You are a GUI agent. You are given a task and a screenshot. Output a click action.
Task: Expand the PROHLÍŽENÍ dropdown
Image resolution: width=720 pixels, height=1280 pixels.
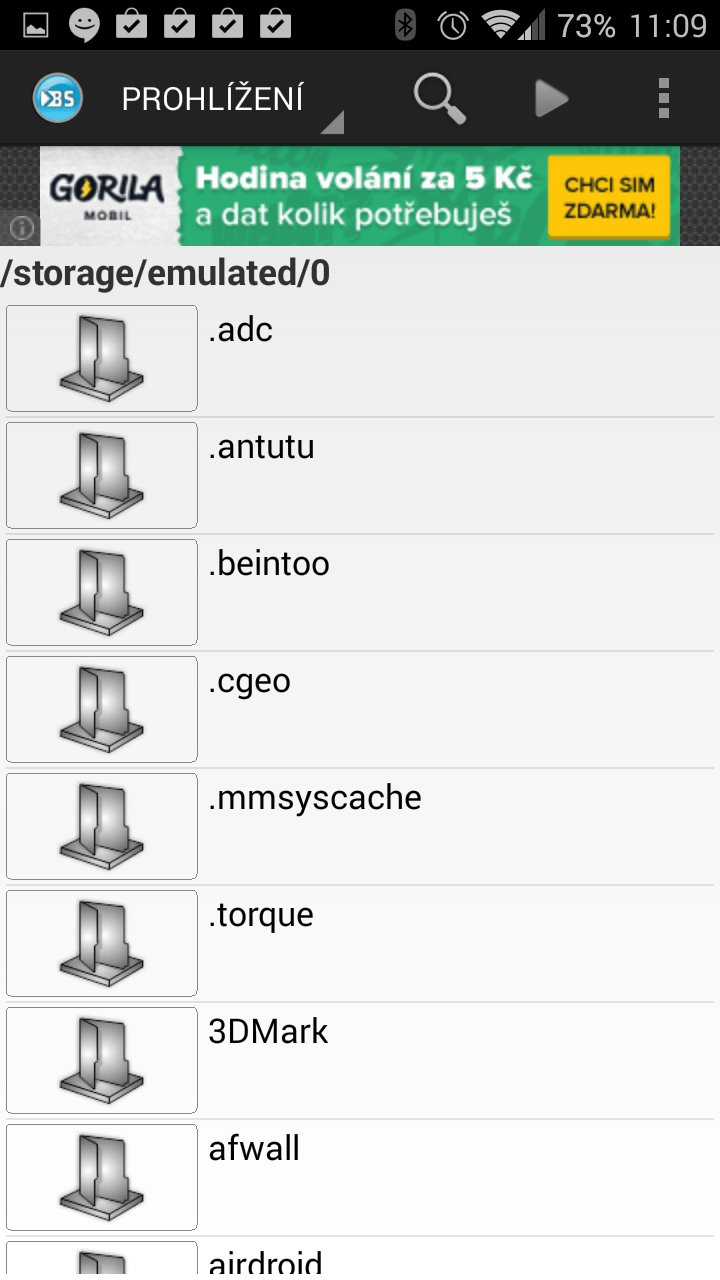coord(232,99)
